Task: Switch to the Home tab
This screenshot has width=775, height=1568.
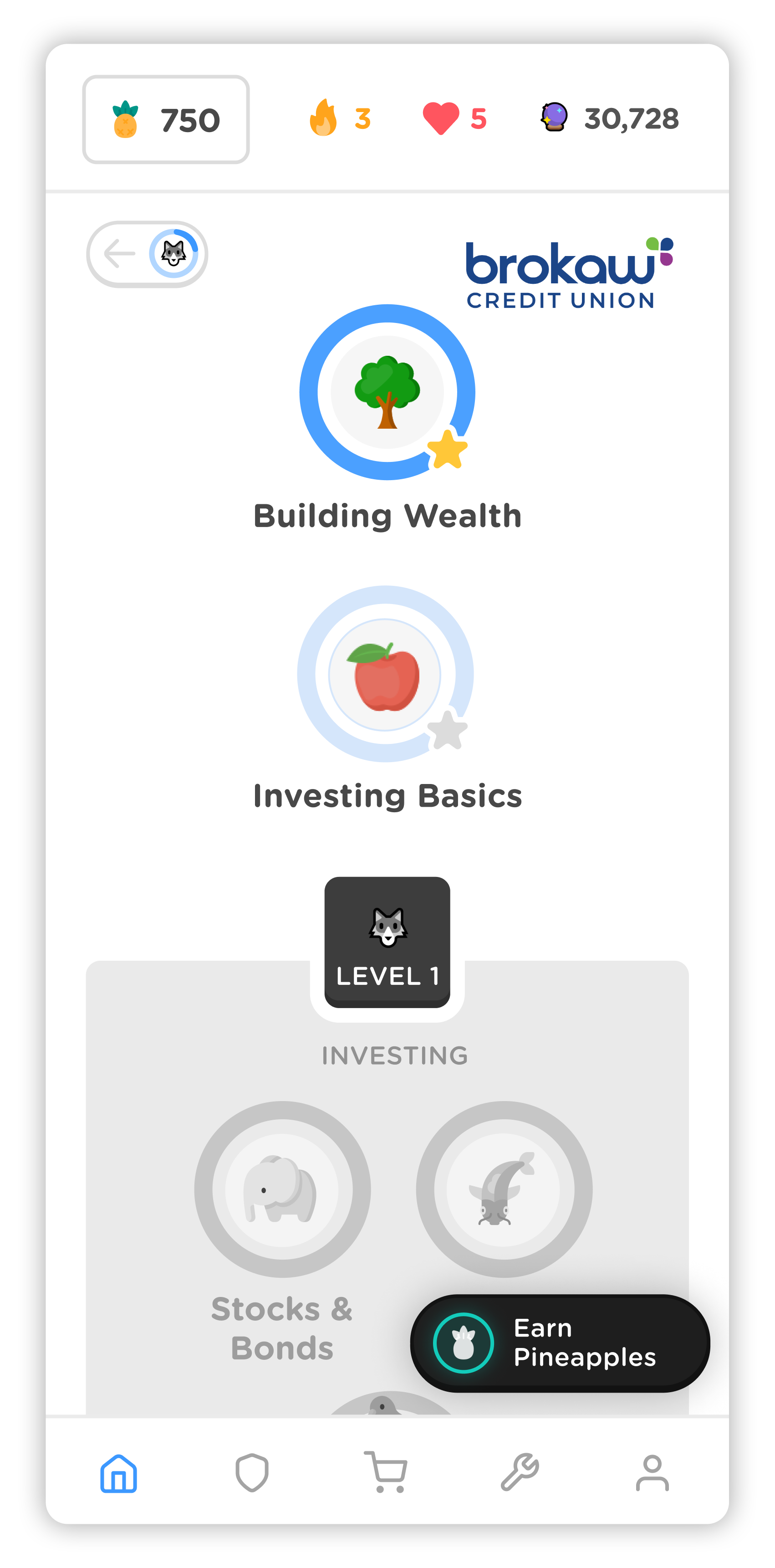Action: tap(119, 1473)
